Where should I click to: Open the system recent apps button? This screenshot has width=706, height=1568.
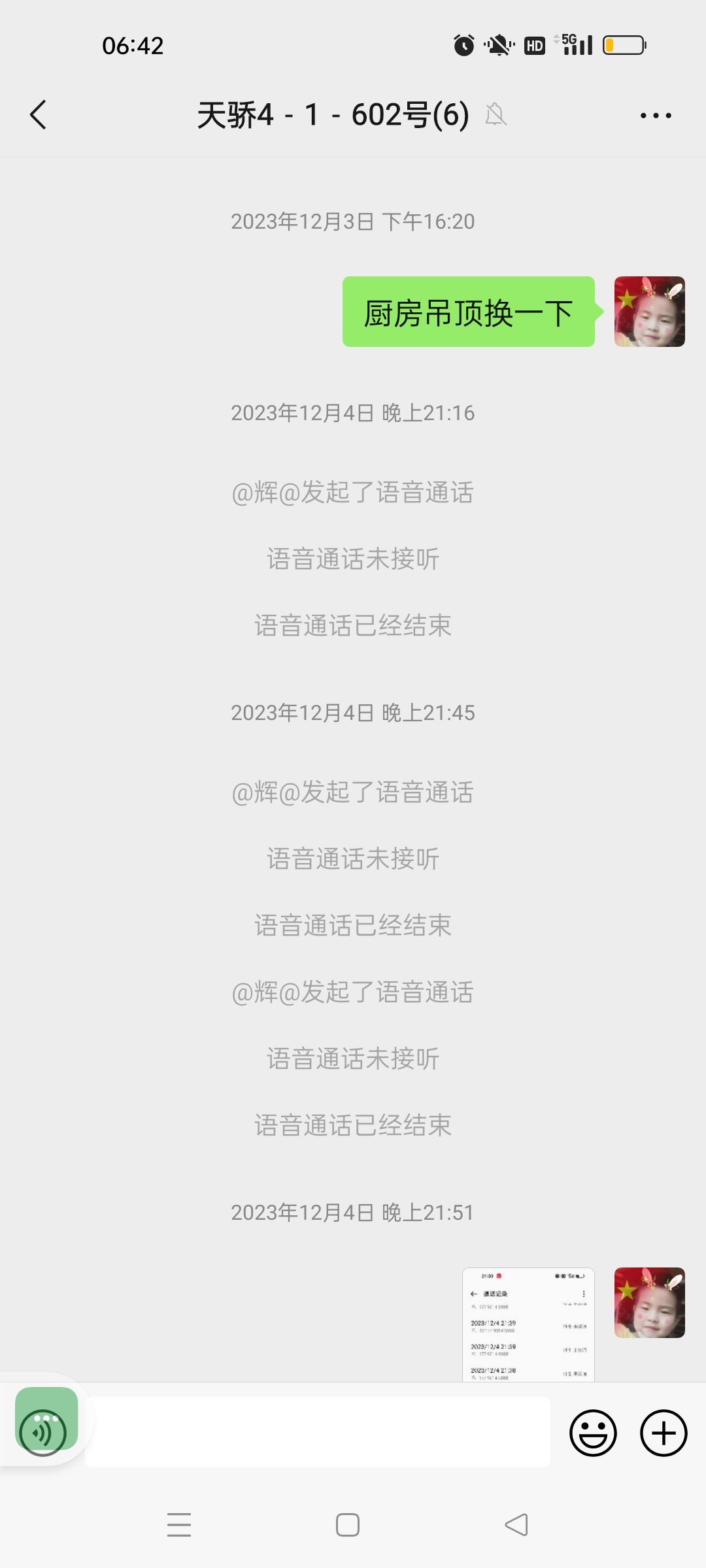click(x=178, y=1525)
